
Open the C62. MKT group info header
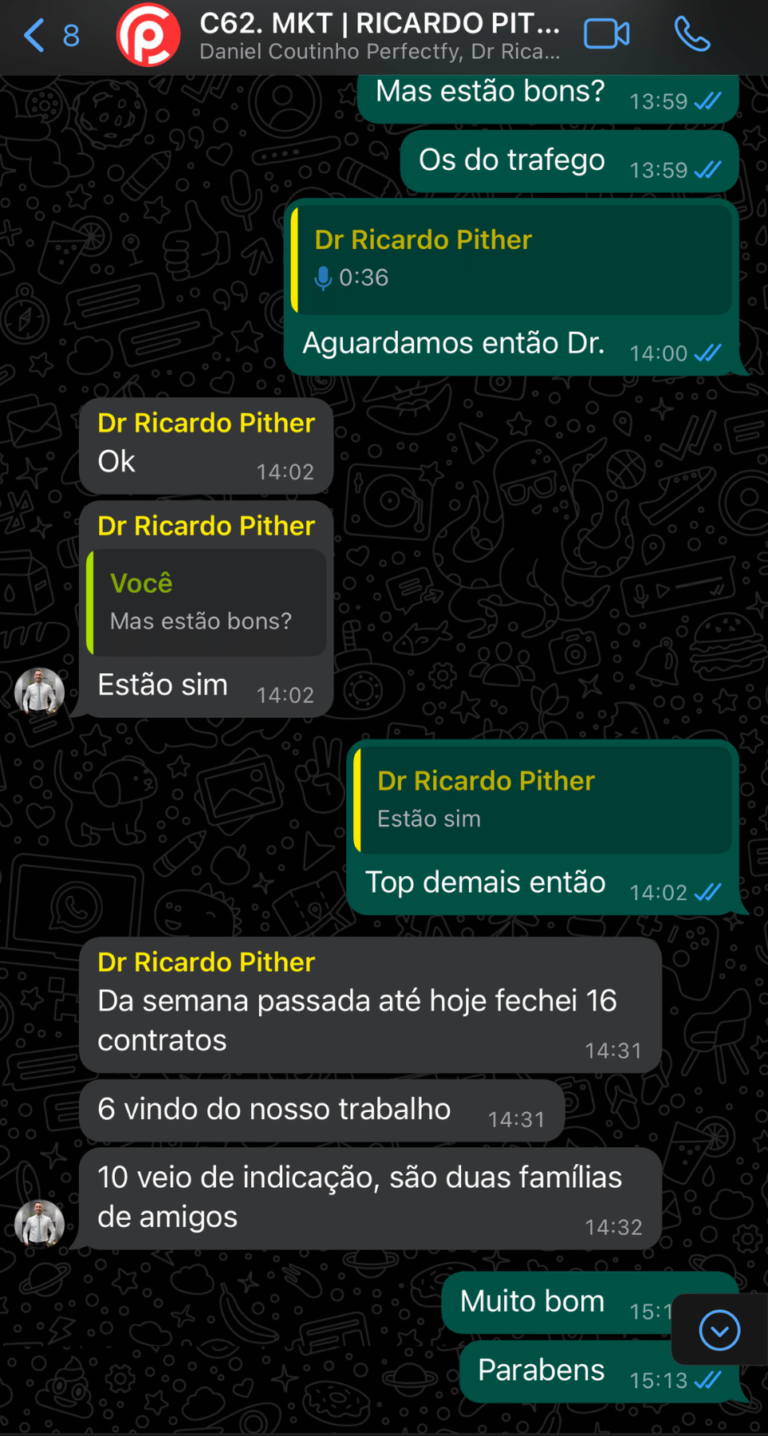(380, 34)
